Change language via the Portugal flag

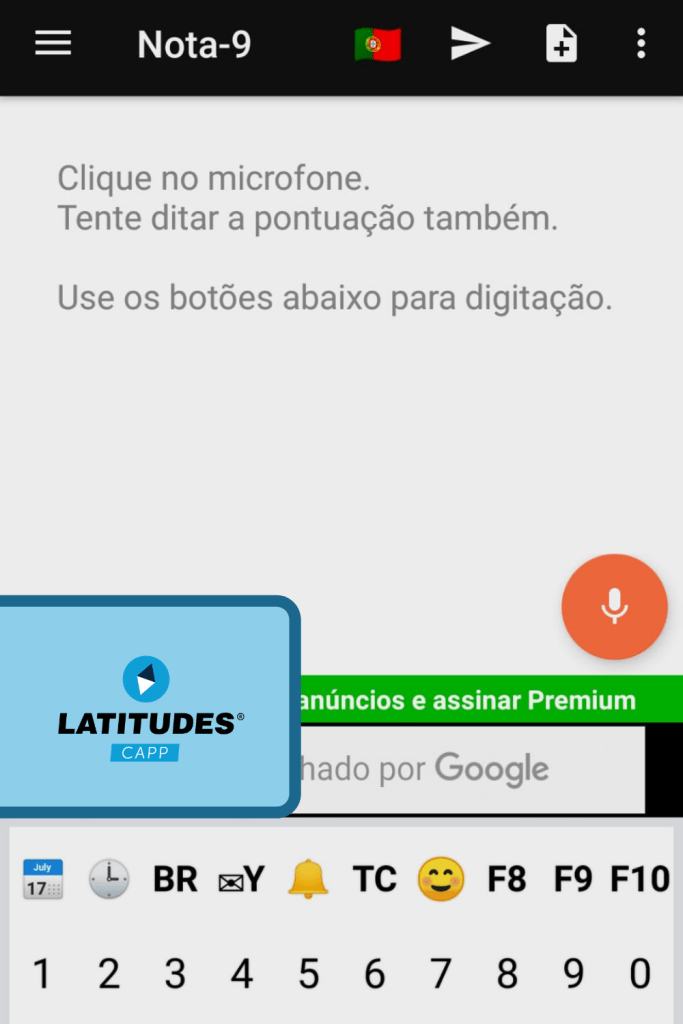click(x=377, y=44)
